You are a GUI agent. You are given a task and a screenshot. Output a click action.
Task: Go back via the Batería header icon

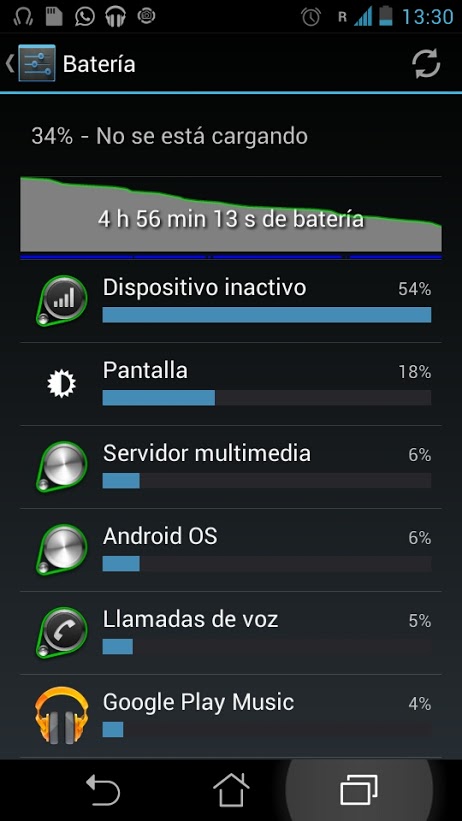tap(31, 64)
